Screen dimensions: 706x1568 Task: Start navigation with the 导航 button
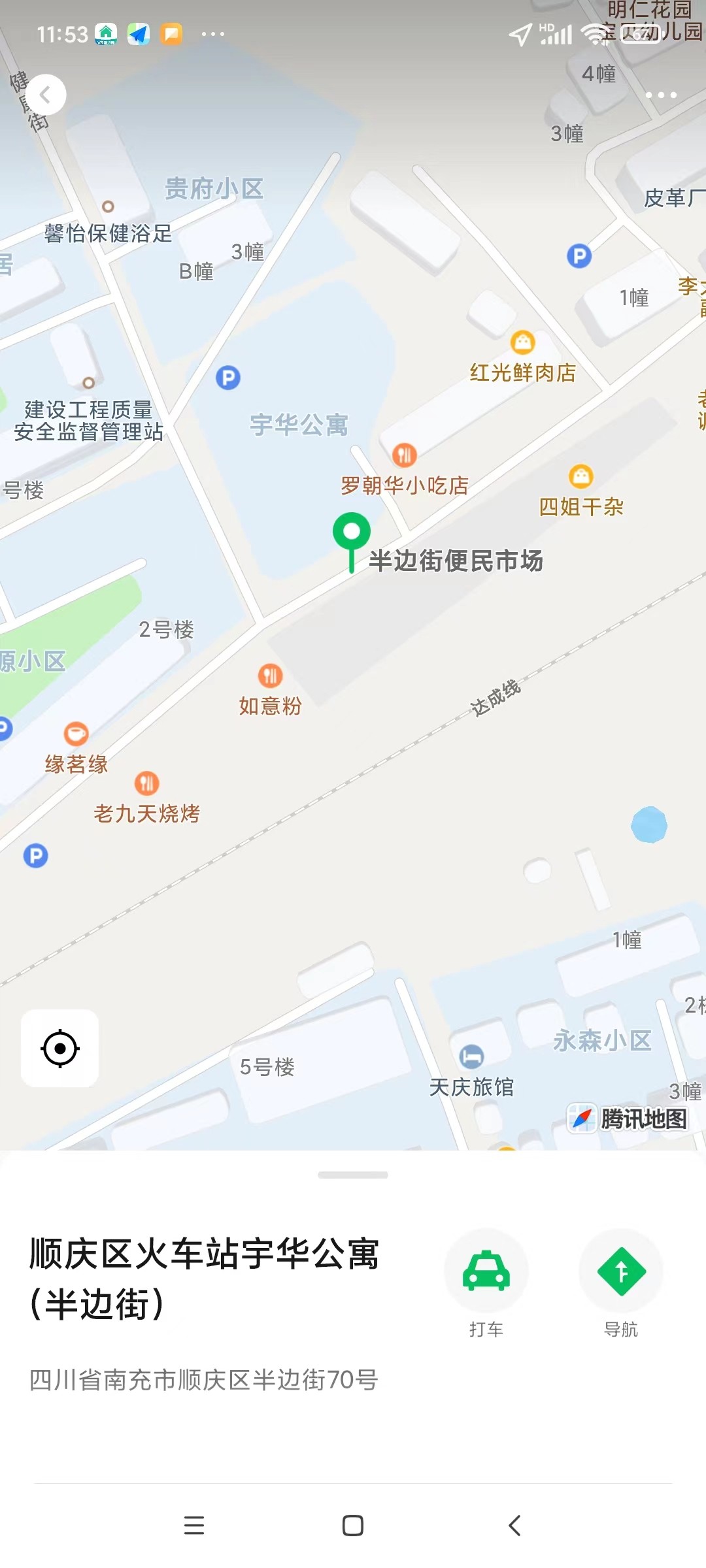621,1271
